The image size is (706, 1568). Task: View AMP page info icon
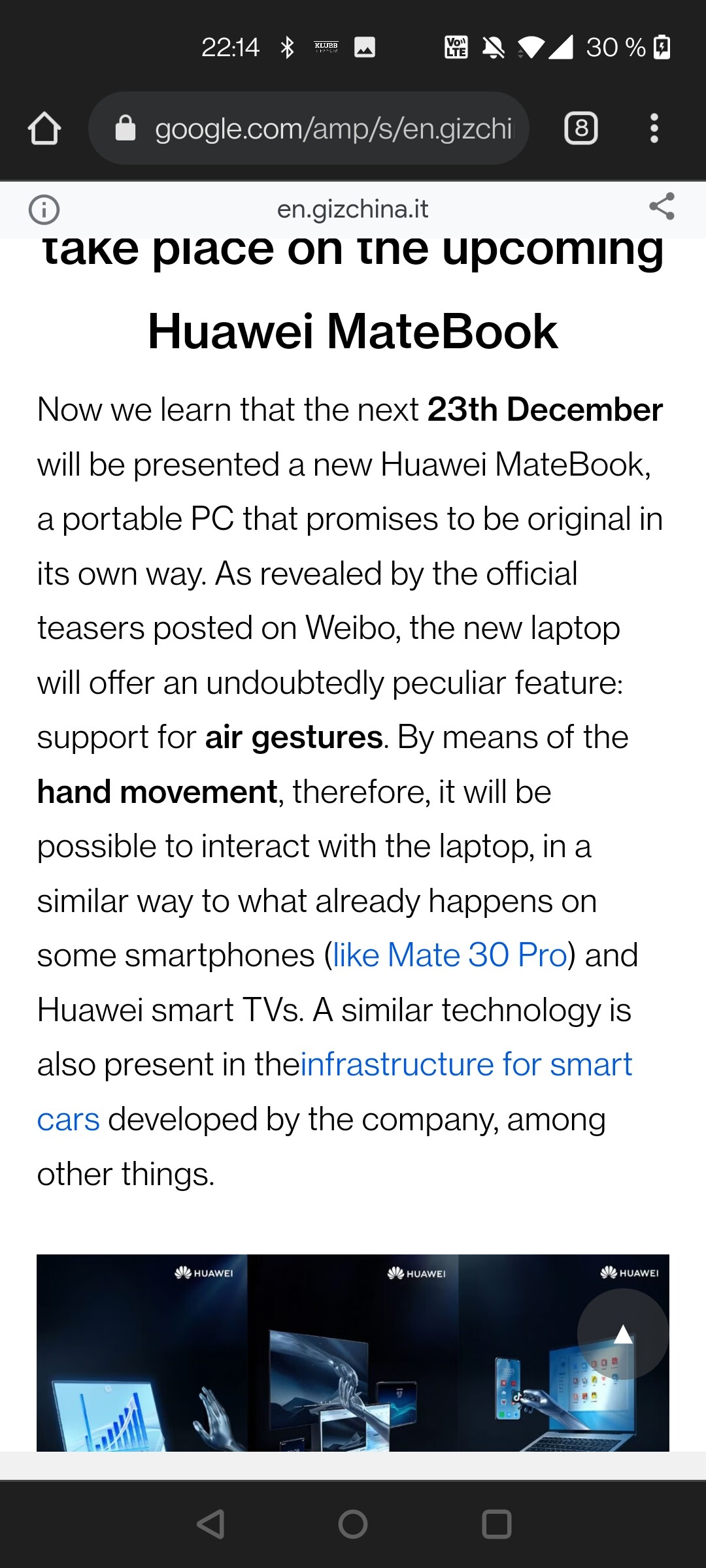click(x=44, y=210)
